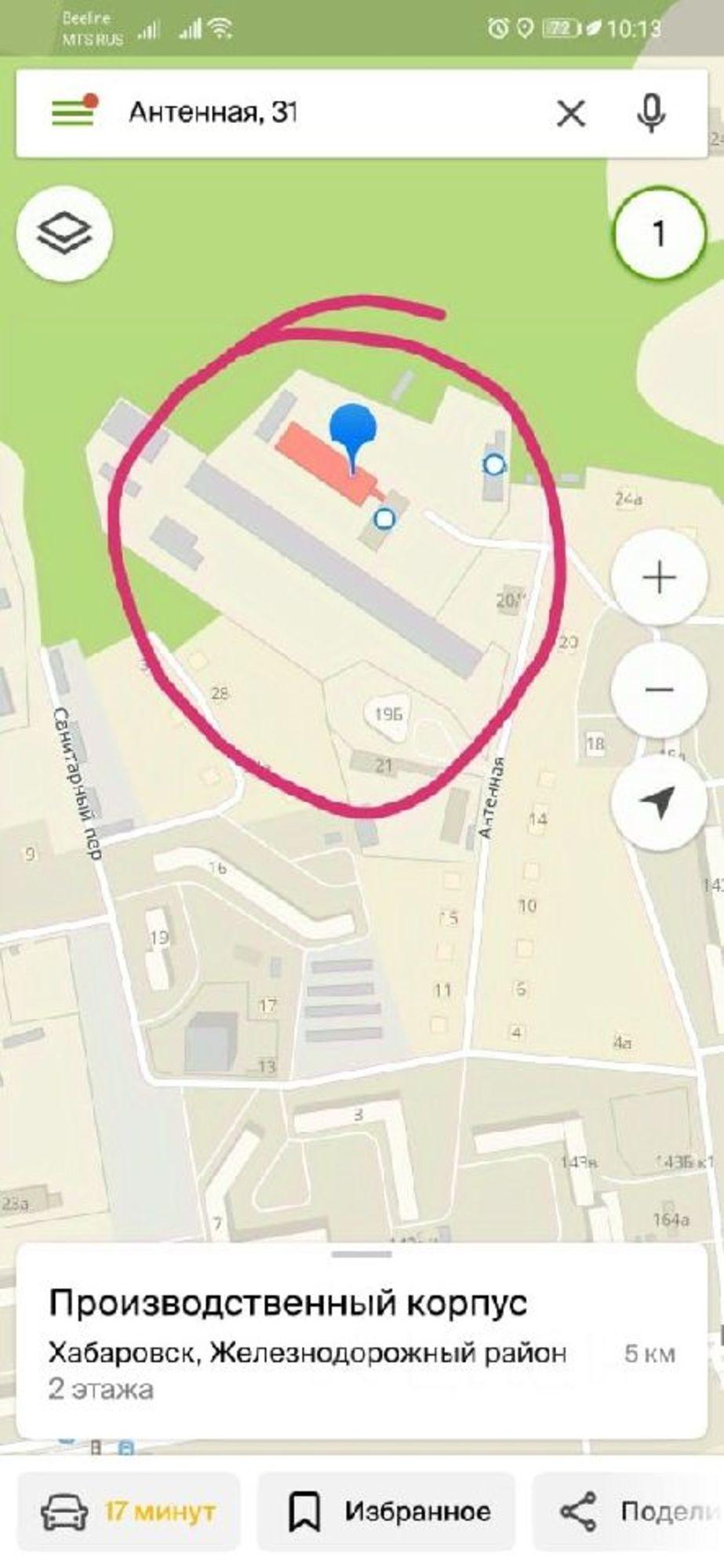Tap the round button labeled 1

pyautogui.click(x=659, y=233)
